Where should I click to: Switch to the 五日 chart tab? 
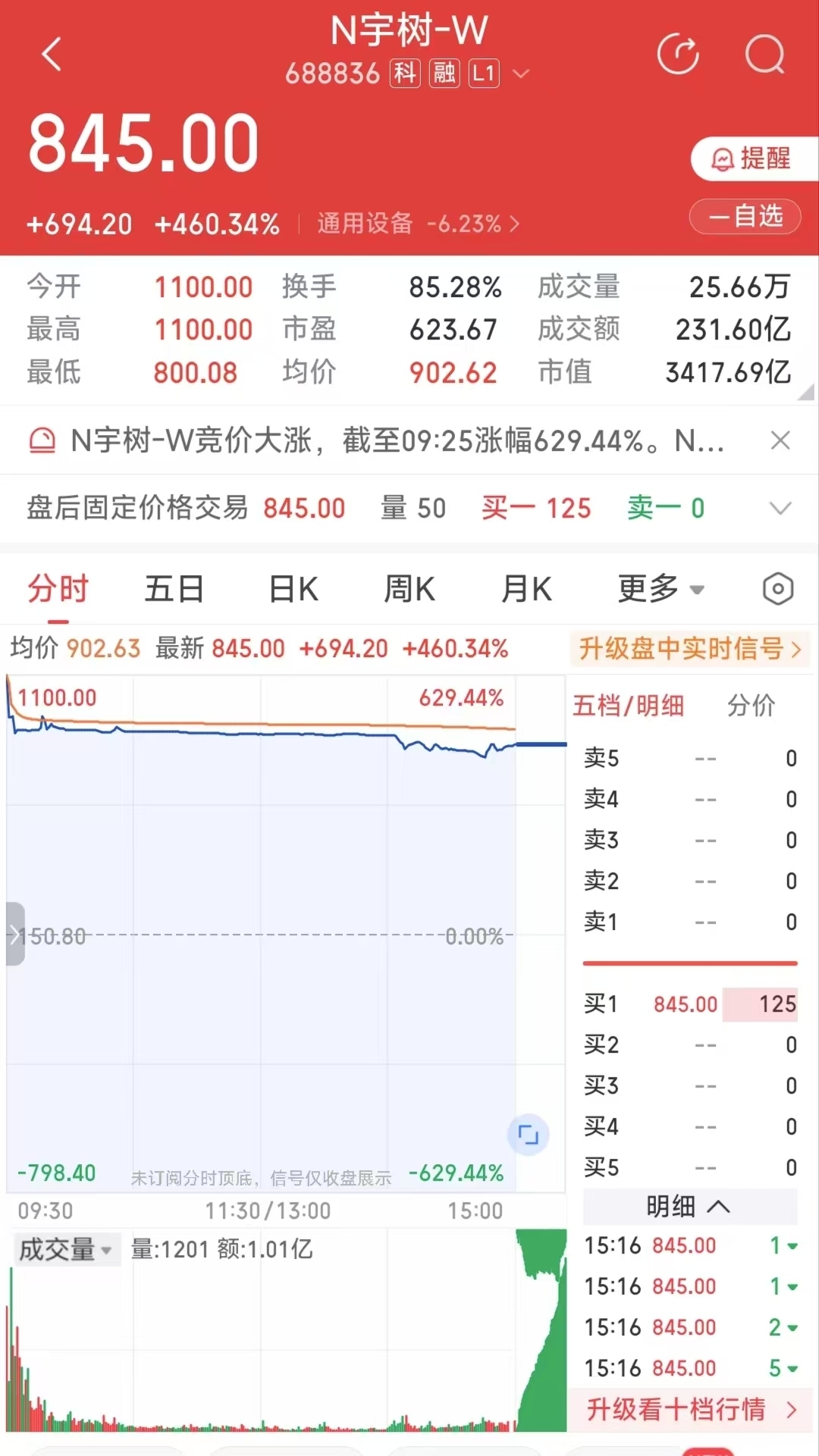pos(174,588)
